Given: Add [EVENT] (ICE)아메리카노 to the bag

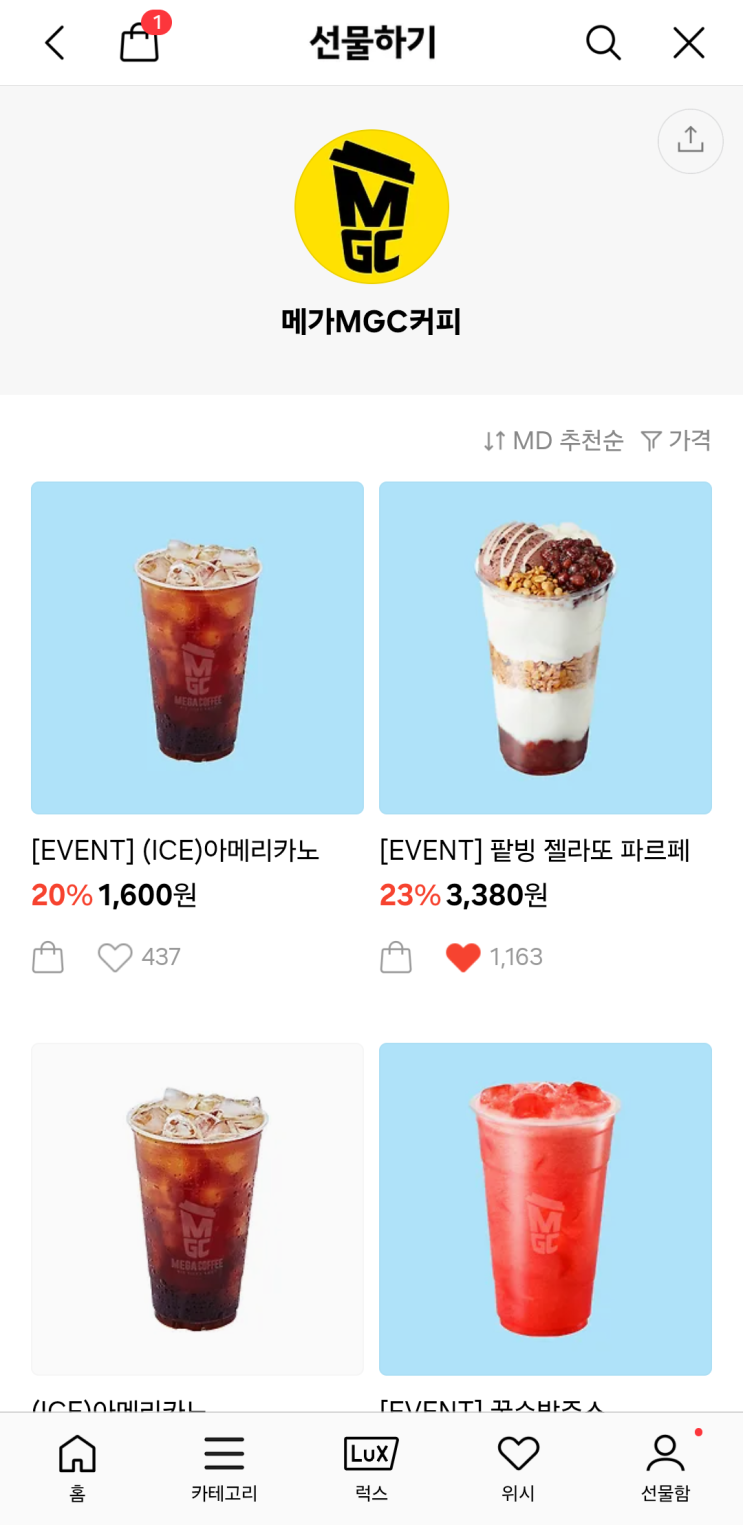Looking at the screenshot, I should 48,957.
